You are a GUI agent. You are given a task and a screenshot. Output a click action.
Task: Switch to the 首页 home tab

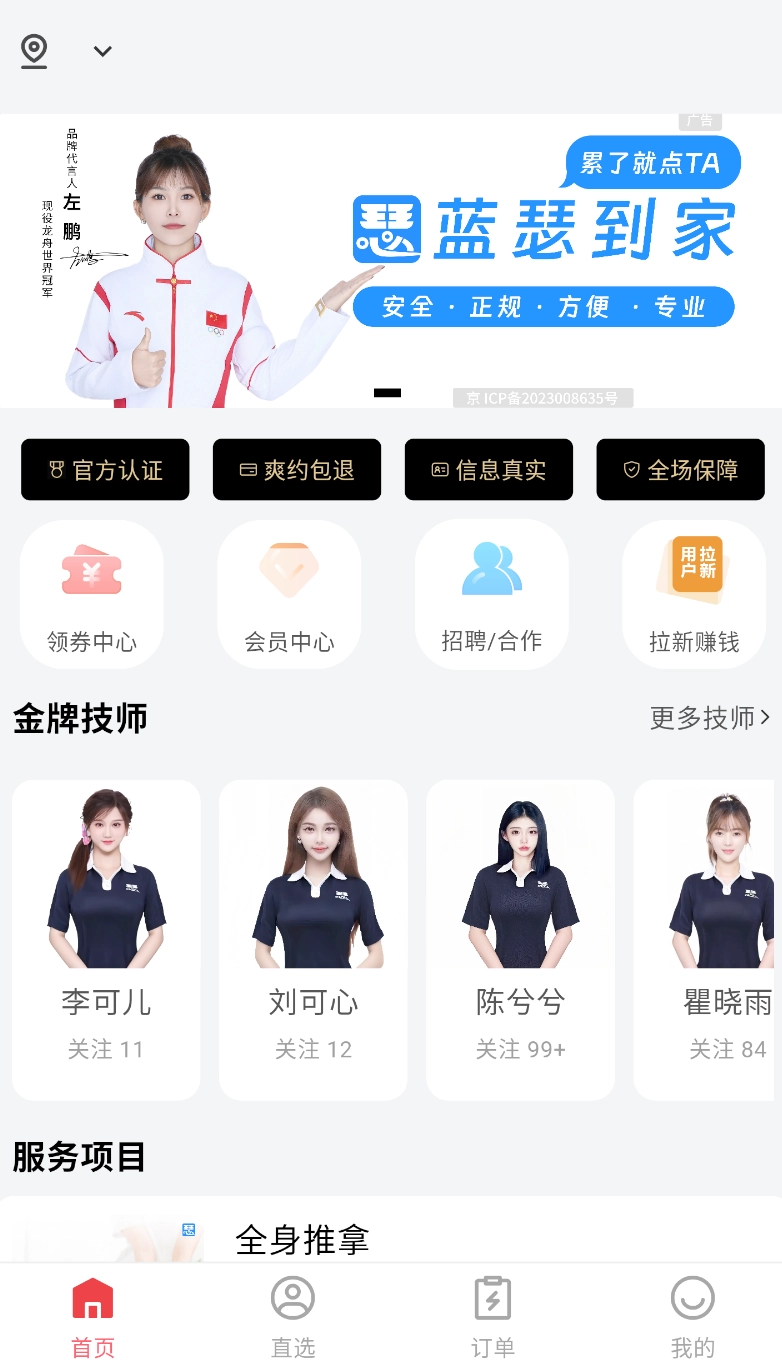(x=92, y=1310)
